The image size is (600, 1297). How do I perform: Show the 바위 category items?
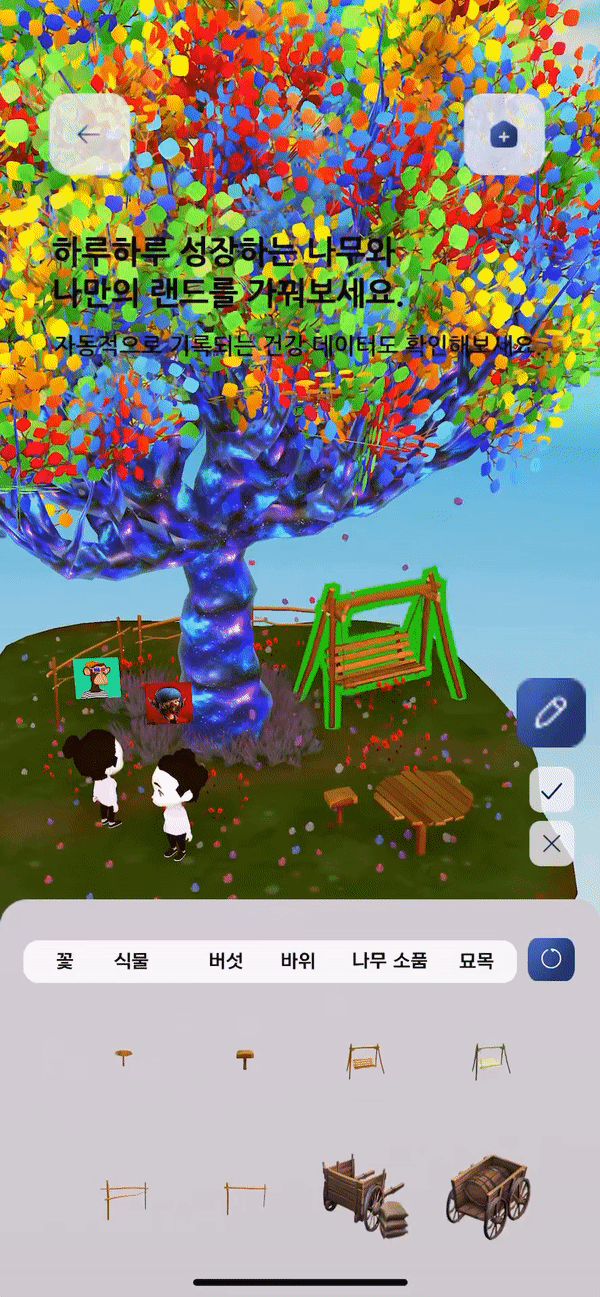298,961
